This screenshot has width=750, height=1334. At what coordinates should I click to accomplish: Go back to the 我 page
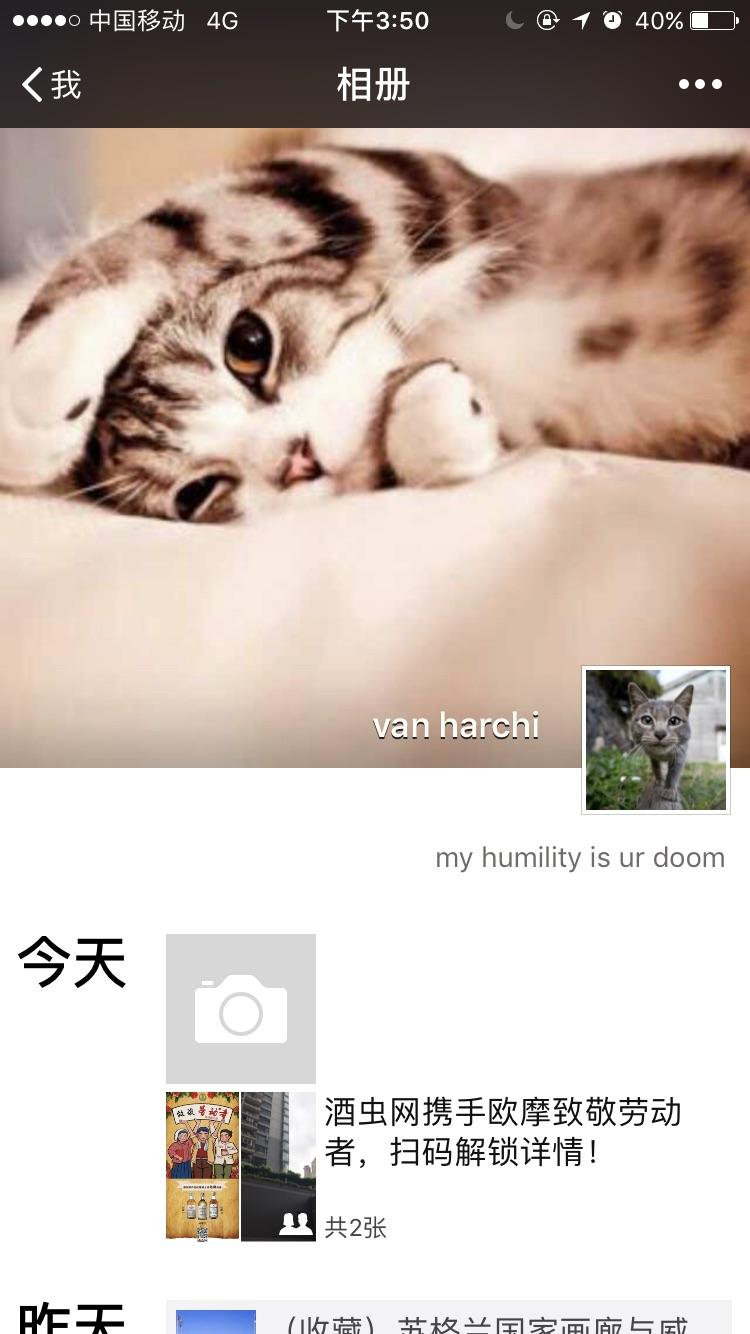52,85
